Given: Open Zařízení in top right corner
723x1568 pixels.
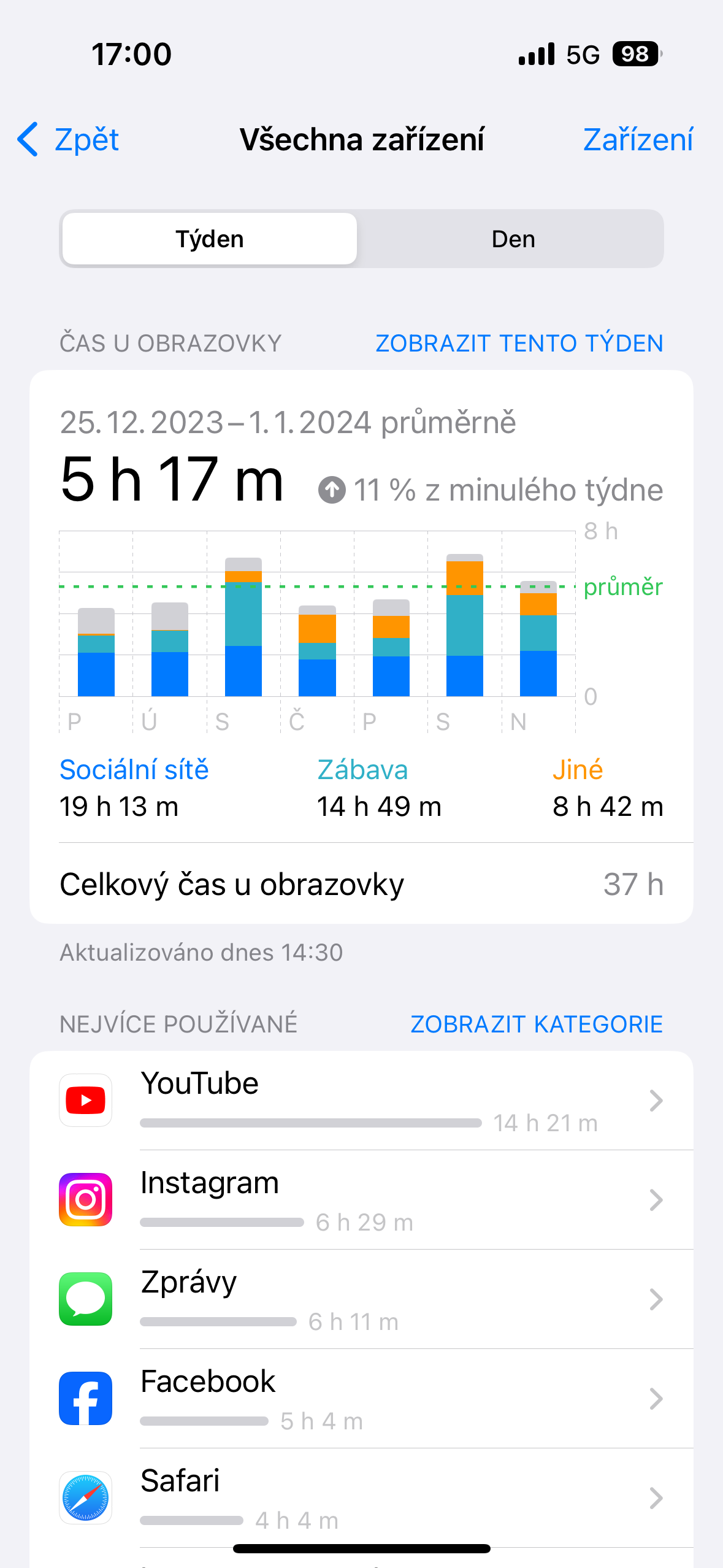Looking at the screenshot, I should (x=638, y=140).
